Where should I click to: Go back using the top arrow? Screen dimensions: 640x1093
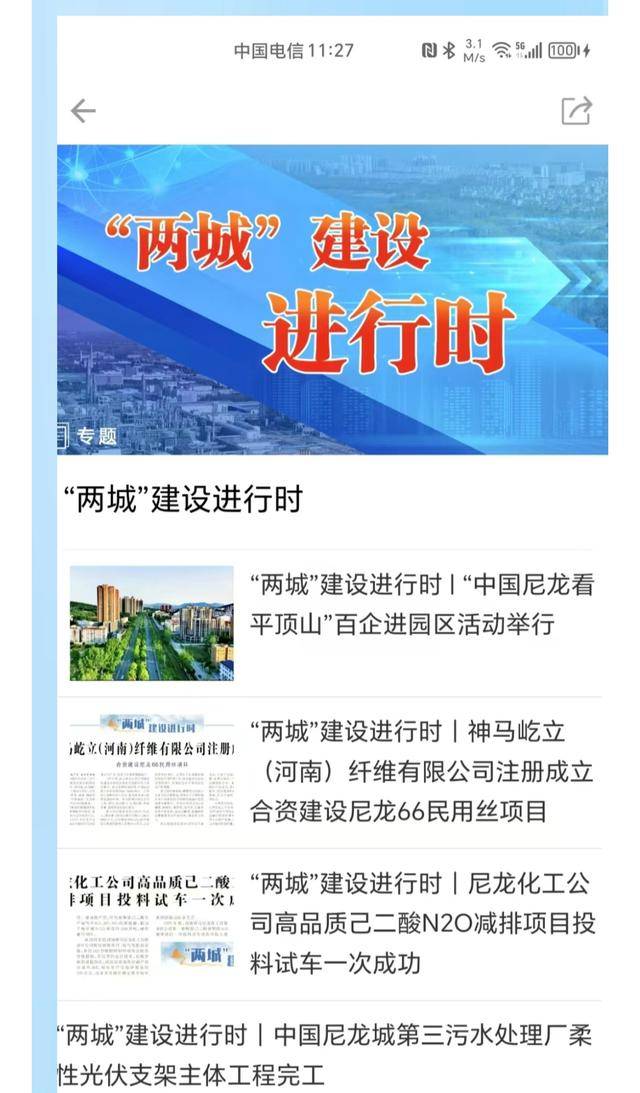click(x=83, y=111)
